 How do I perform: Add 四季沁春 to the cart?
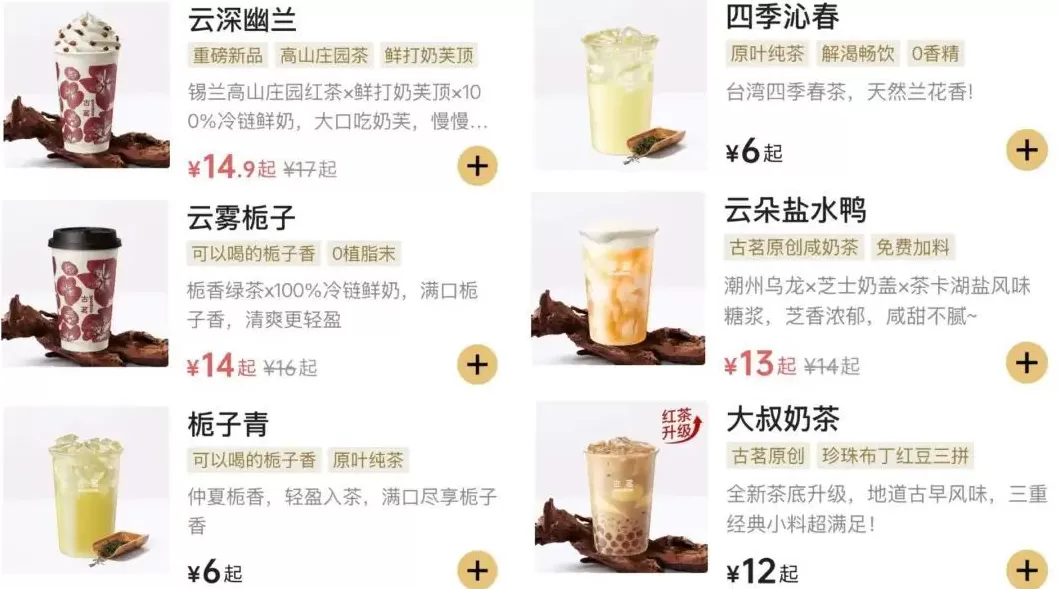[x=1026, y=150]
